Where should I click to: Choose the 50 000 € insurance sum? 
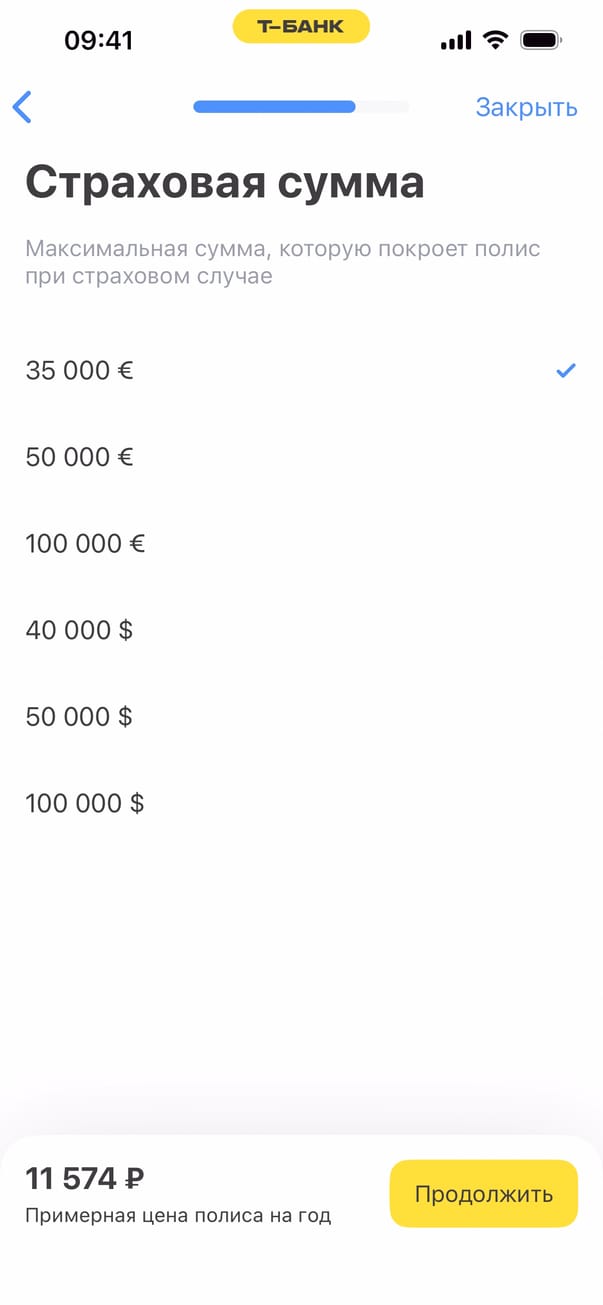pos(80,457)
